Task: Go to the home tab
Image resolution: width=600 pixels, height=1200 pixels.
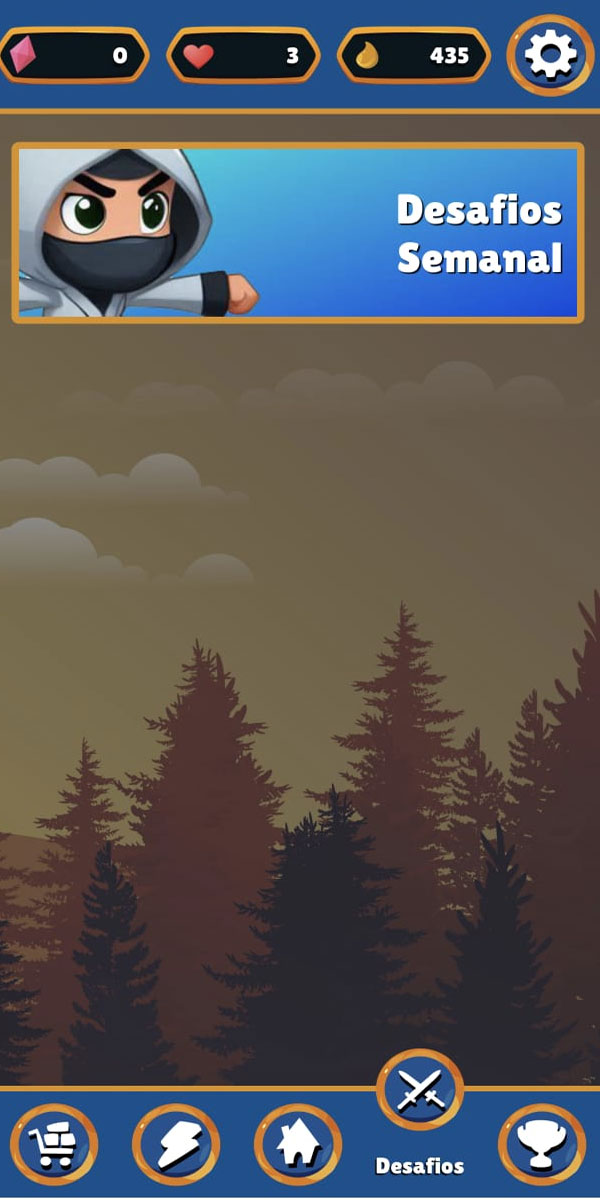Action: 298,1145
